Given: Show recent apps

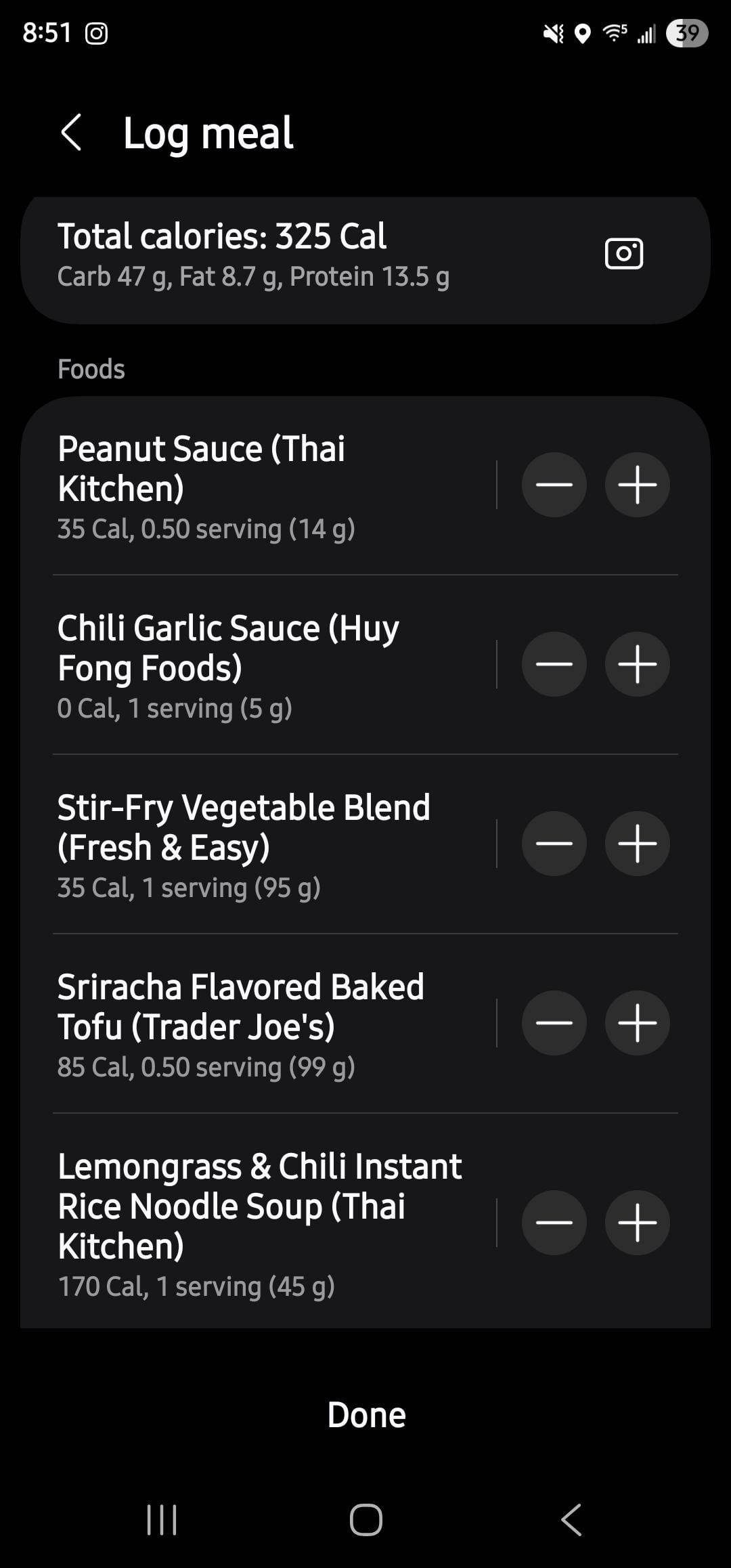Looking at the screenshot, I should (162, 1520).
